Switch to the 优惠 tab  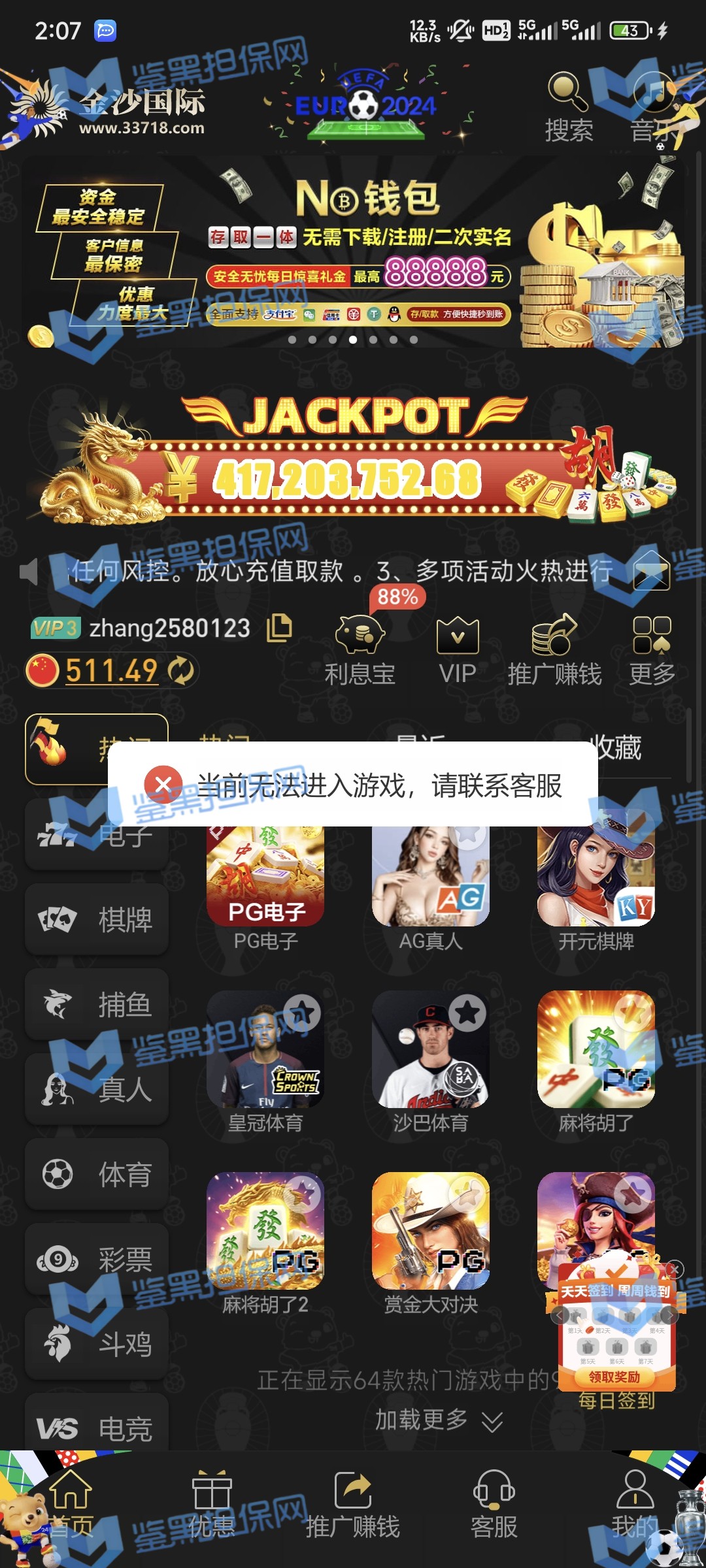(x=212, y=1503)
